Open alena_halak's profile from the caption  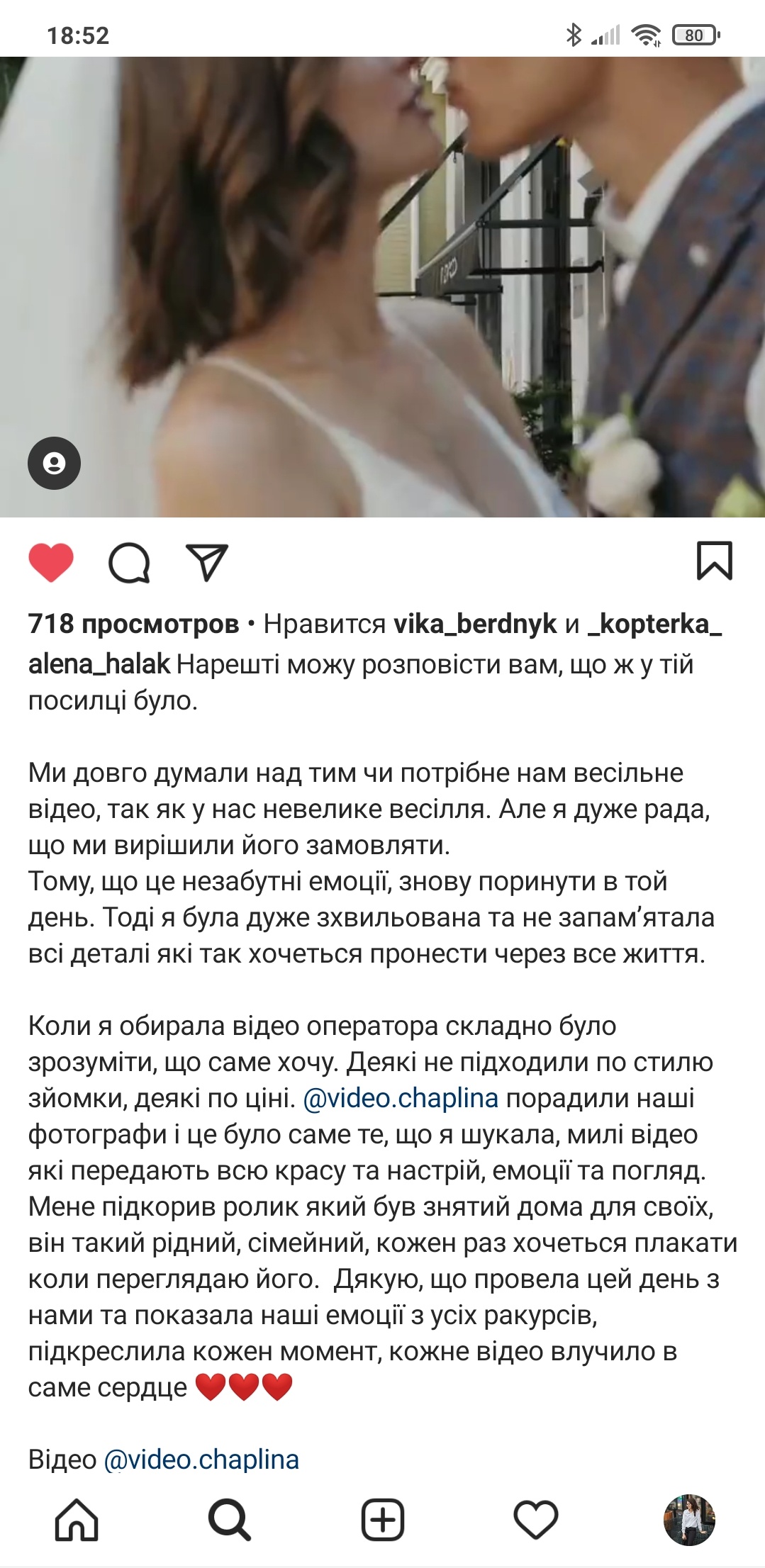99,664
